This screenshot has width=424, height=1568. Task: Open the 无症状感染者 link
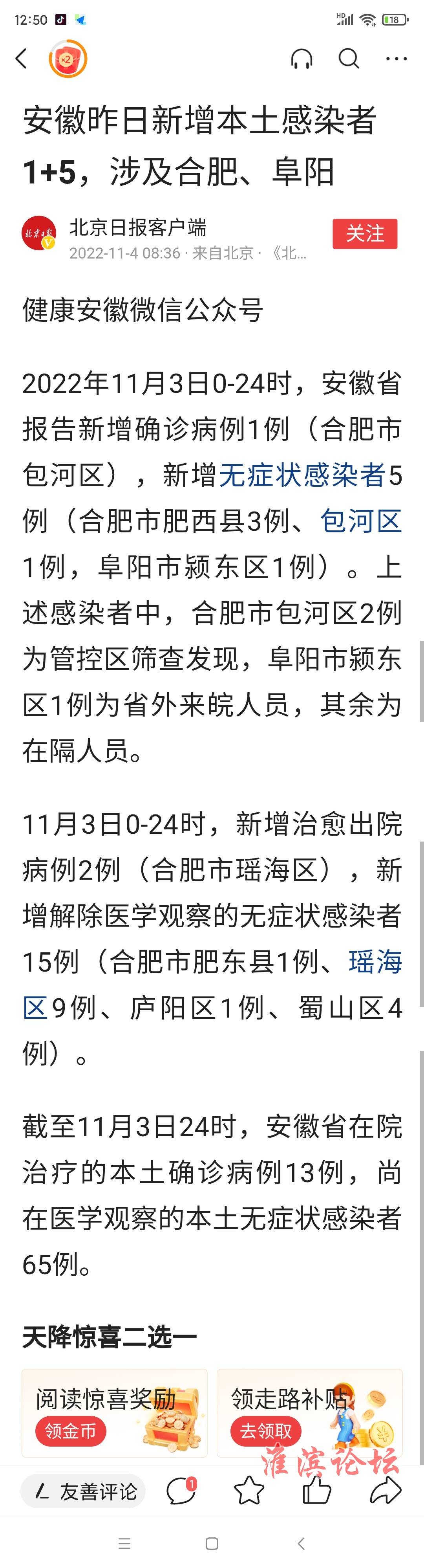coord(302,475)
